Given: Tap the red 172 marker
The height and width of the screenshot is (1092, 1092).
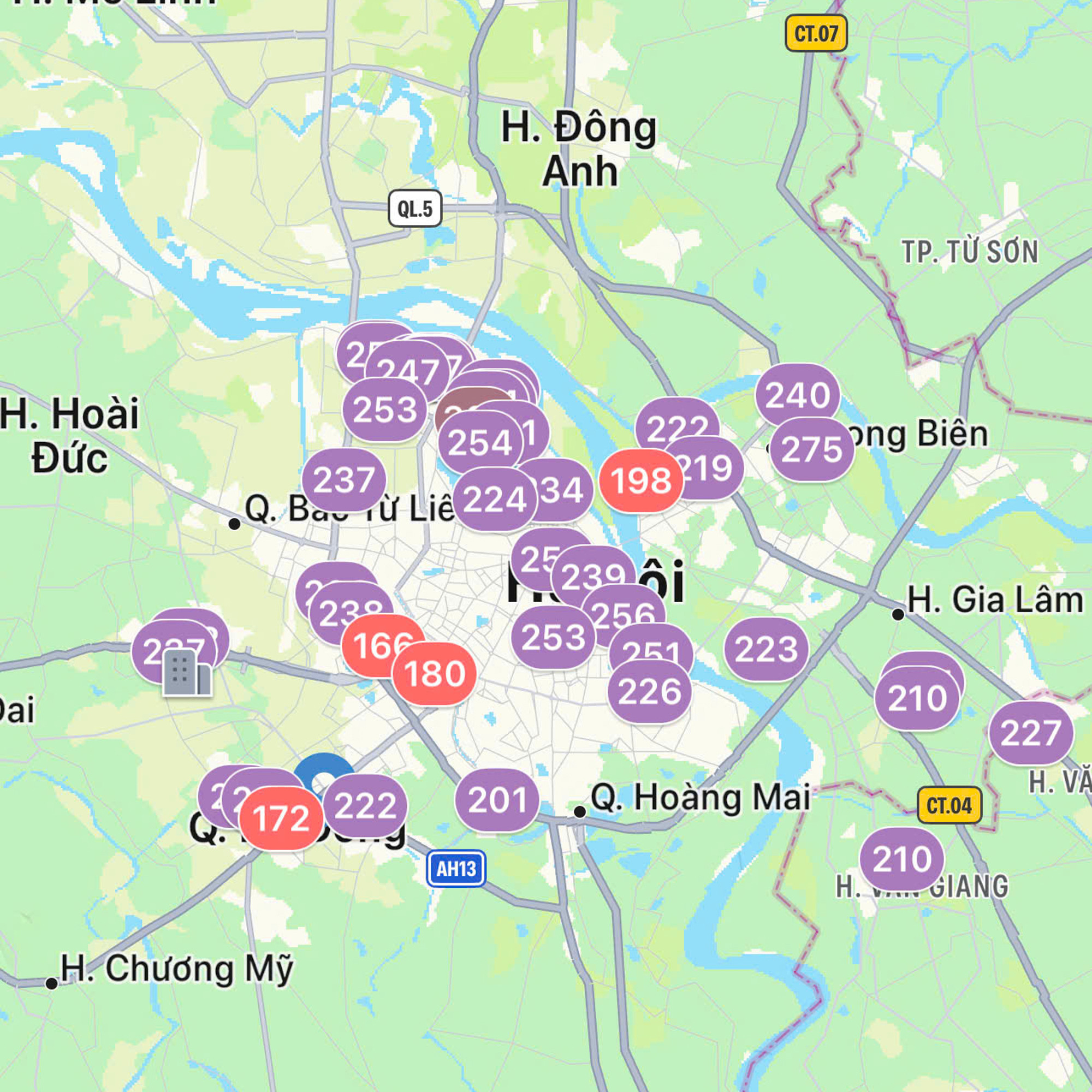Looking at the screenshot, I should click(x=281, y=818).
